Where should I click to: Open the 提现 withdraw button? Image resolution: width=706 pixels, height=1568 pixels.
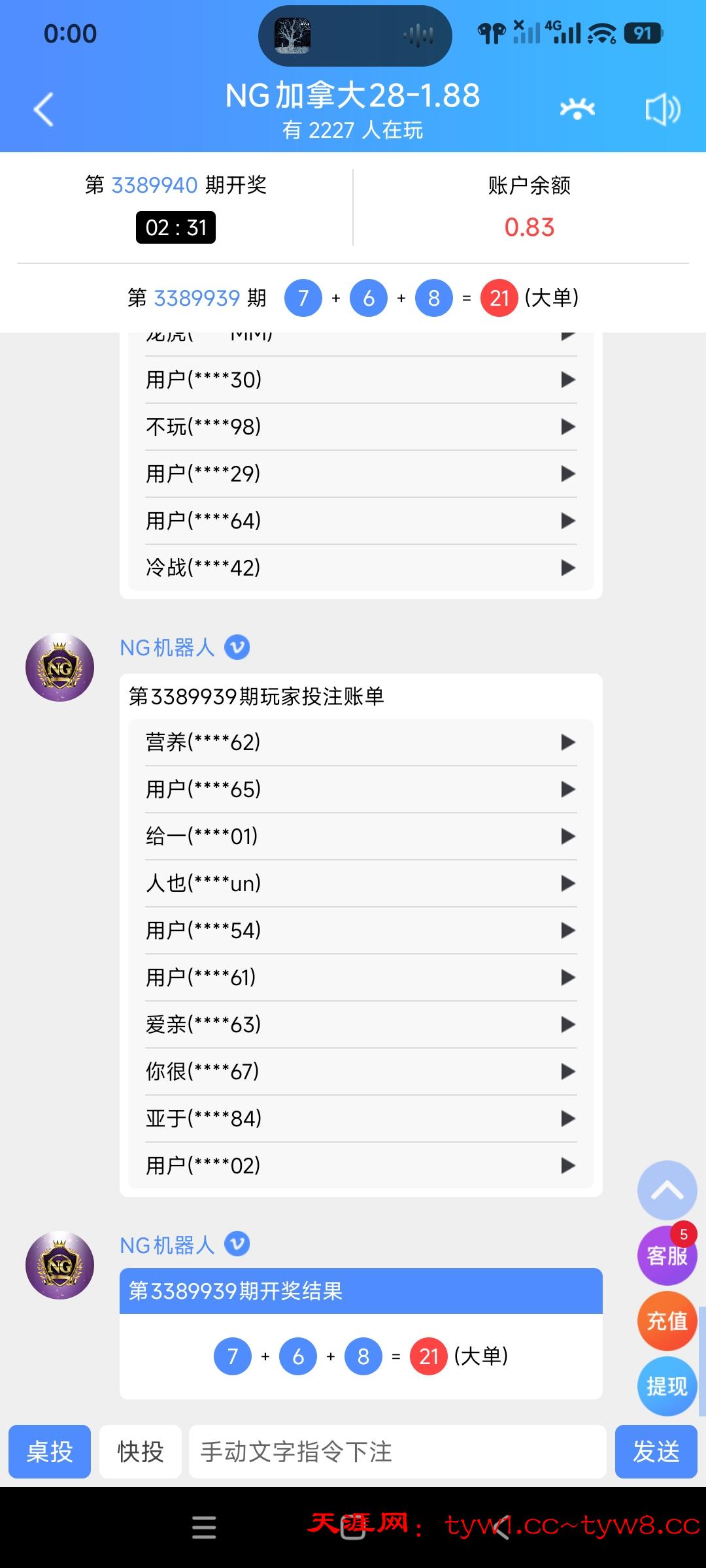[667, 1386]
